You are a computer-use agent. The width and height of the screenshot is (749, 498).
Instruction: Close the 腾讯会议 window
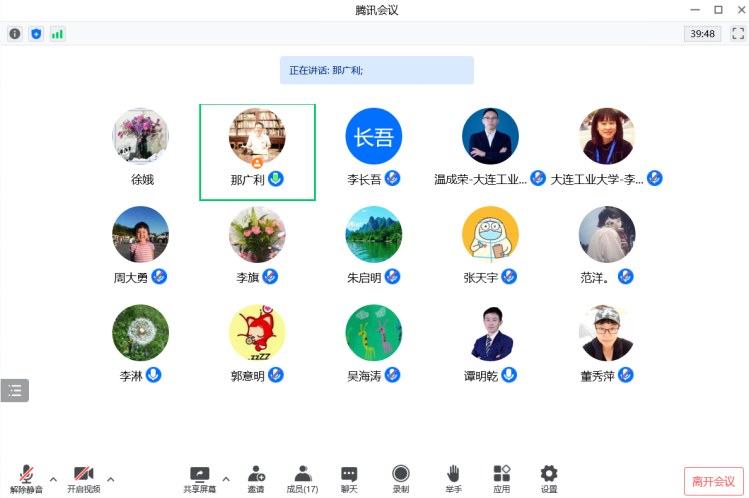(738, 9)
